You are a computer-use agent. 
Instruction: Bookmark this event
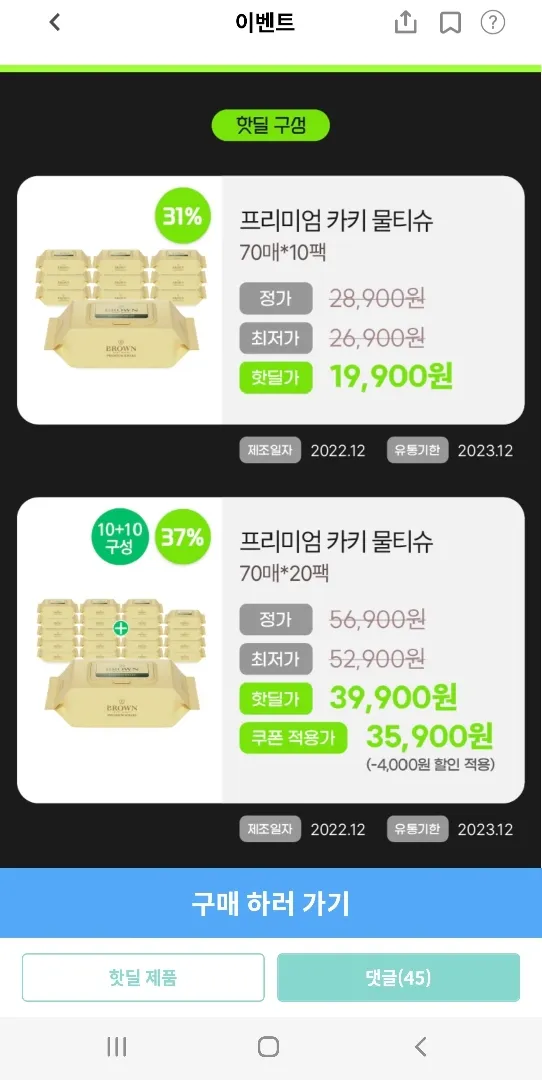click(x=450, y=23)
